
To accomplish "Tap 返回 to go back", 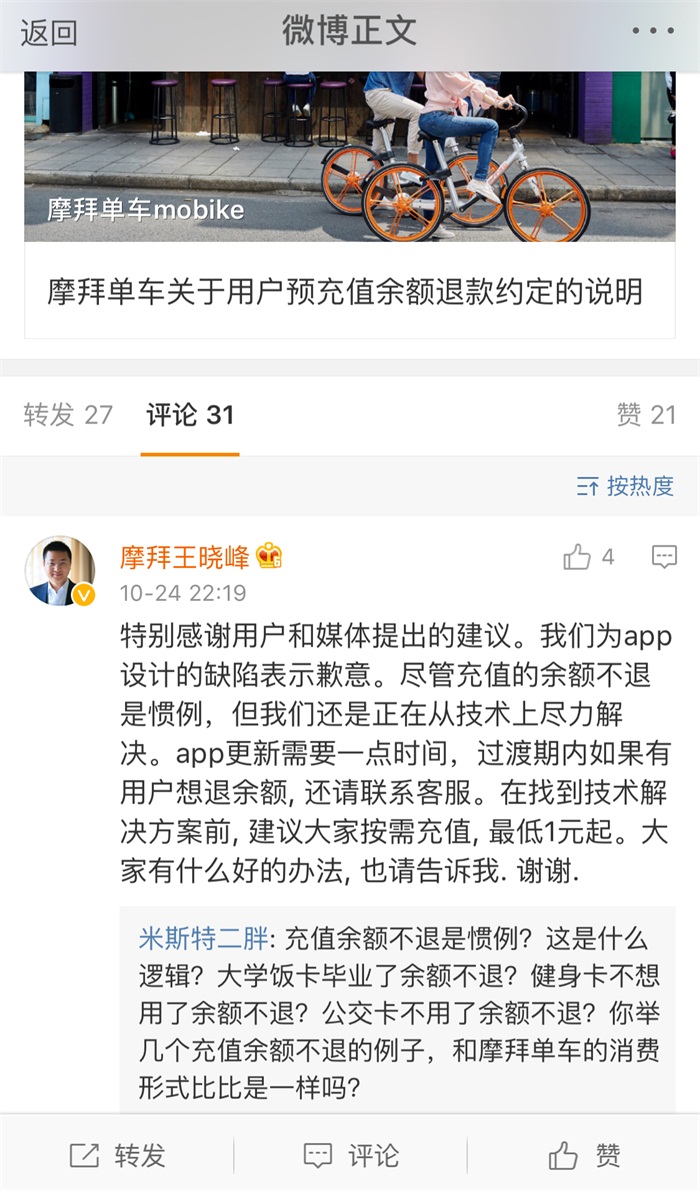I will (x=49, y=33).
